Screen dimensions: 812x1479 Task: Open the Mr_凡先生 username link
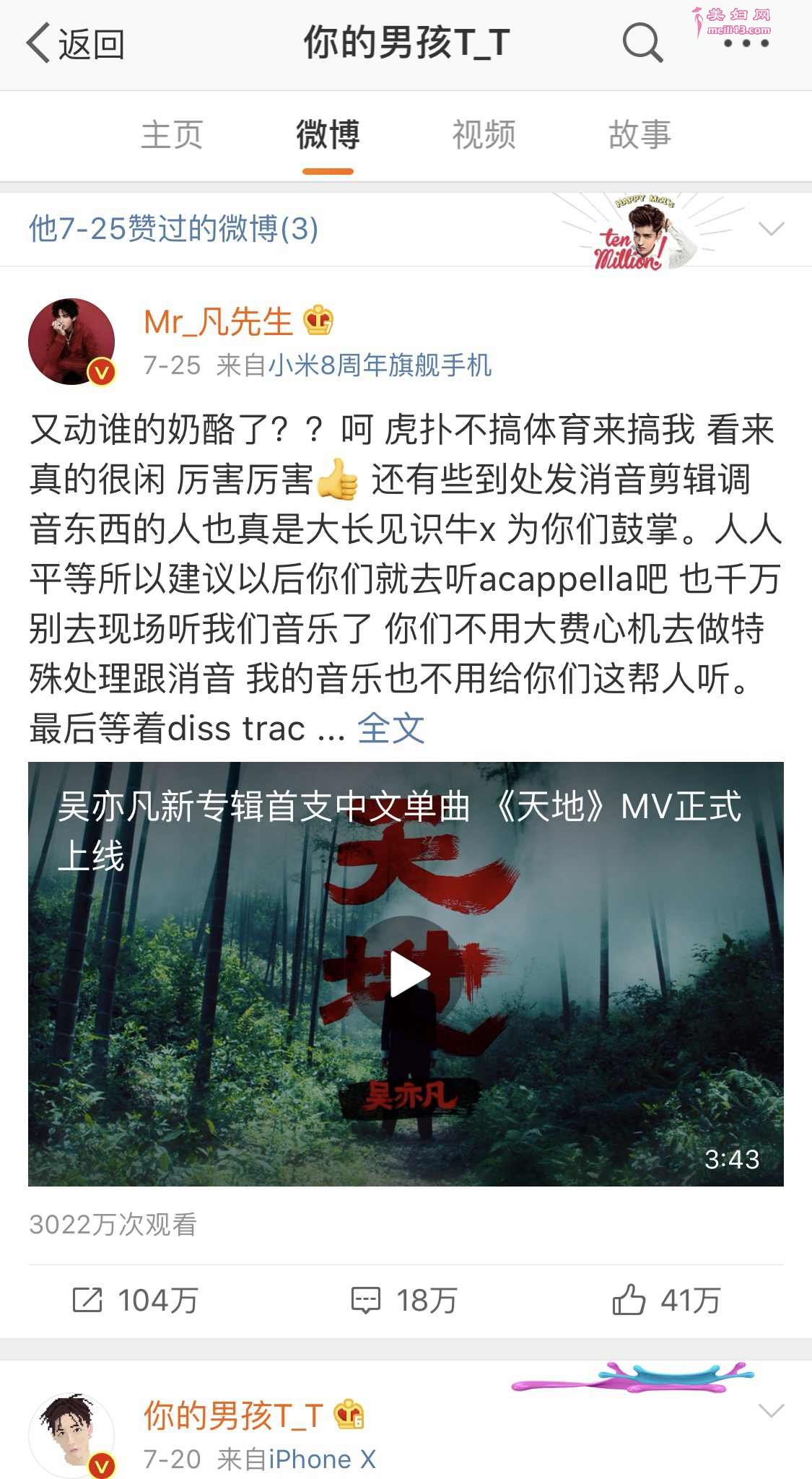click(218, 321)
